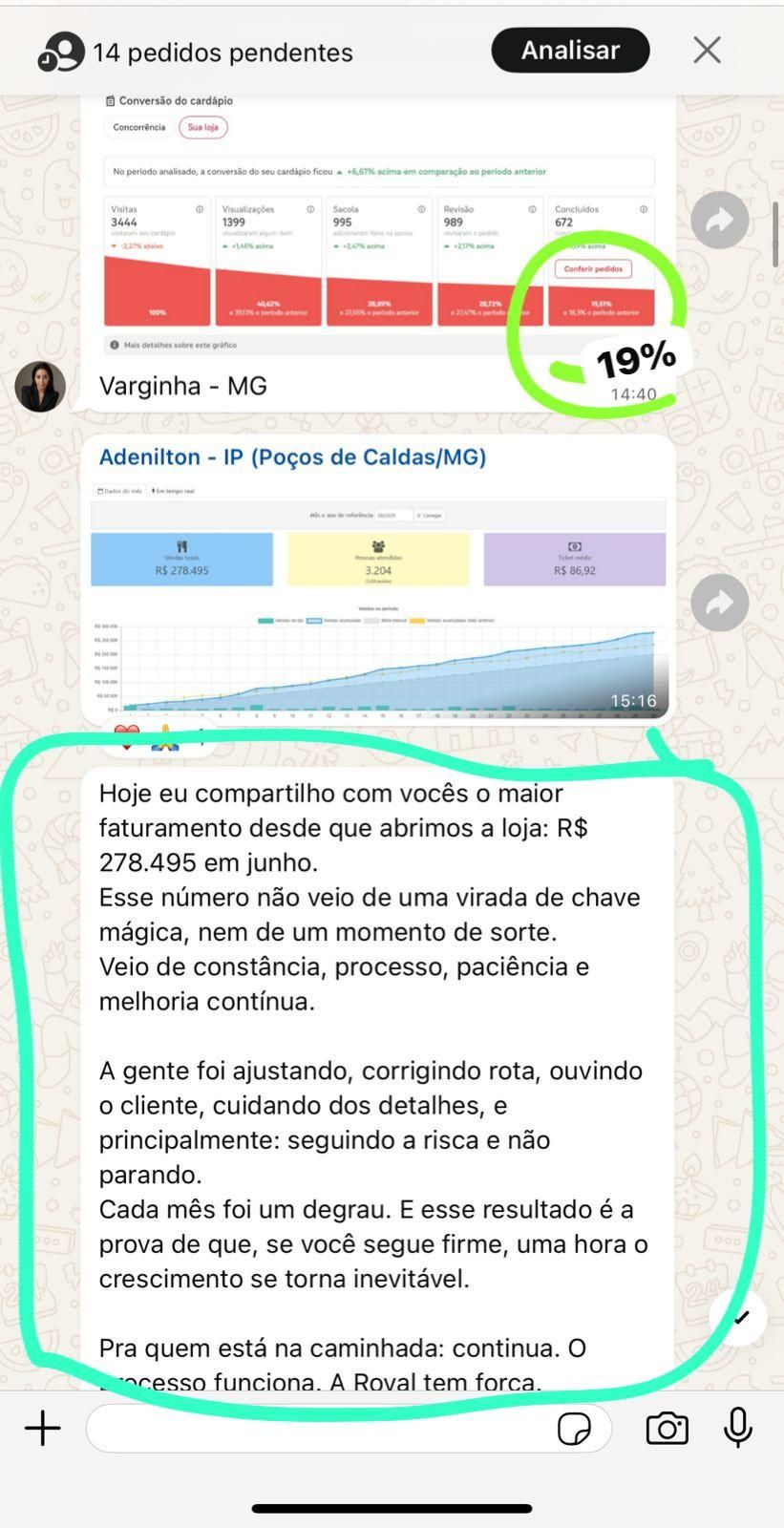Focus the message text field
The height and width of the screenshot is (1528, 784).
coord(315,1429)
